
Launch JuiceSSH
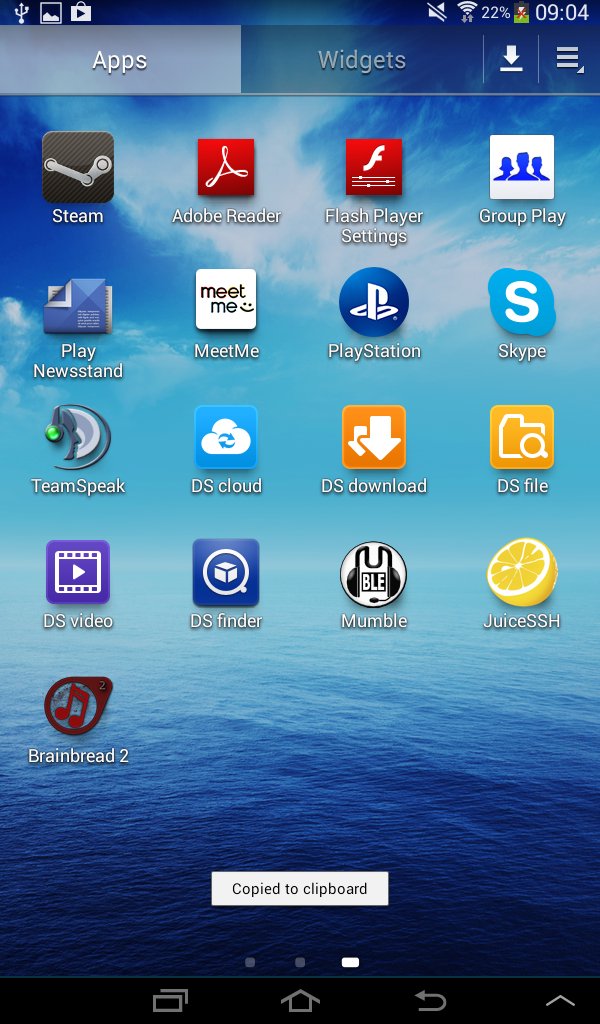point(522,572)
